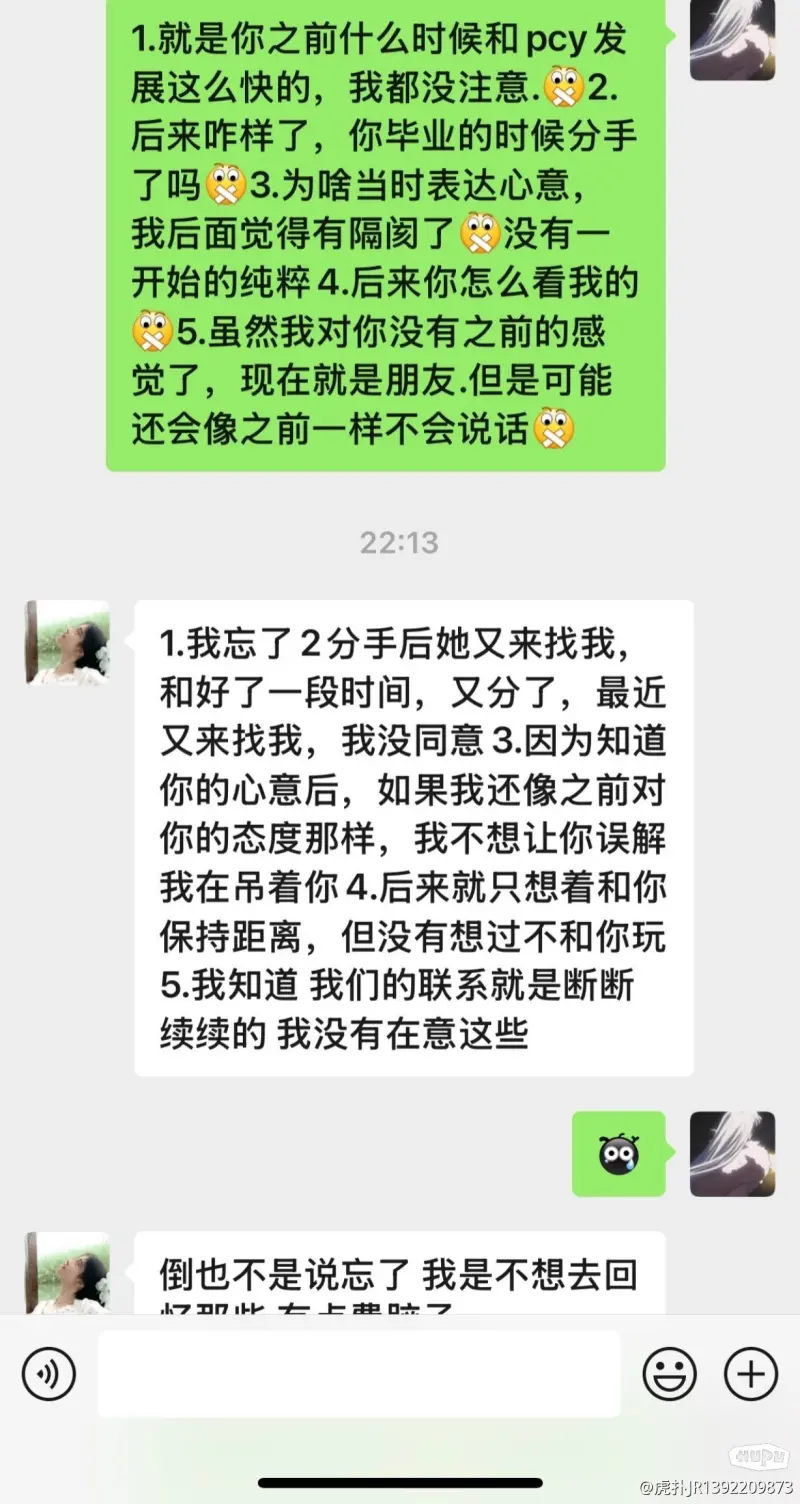Open my avatar beside the crying sticker

point(732,1154)
